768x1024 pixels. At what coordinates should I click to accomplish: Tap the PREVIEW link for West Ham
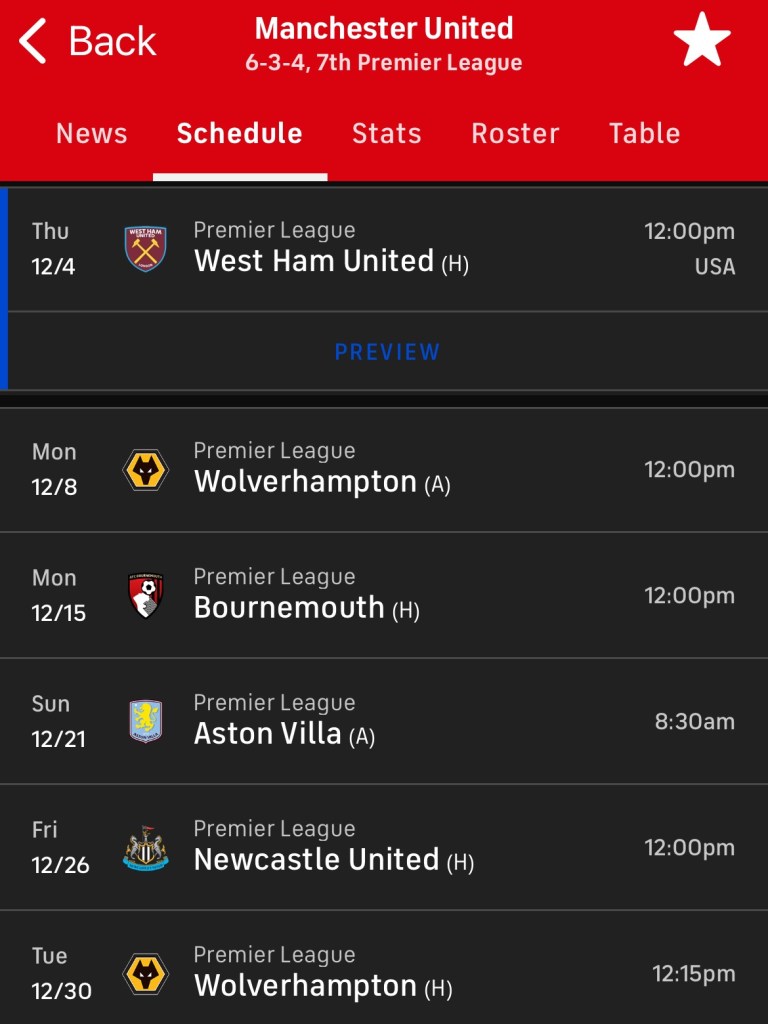pyautogui.click(x=387, y=352)
